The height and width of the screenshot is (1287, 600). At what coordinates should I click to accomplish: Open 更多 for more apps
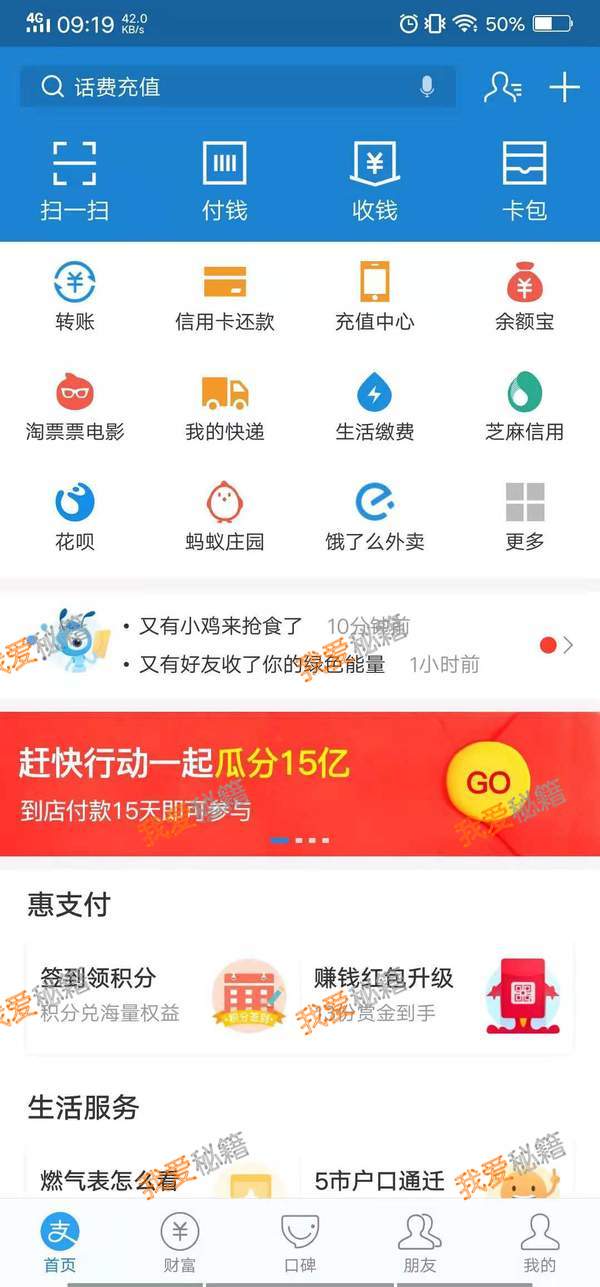click(x=525, y=517)
